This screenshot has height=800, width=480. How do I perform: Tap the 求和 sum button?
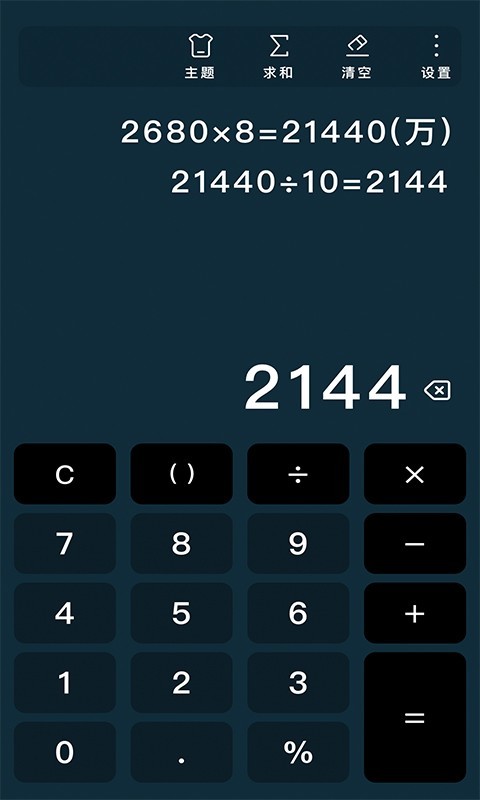pos(279,57)
